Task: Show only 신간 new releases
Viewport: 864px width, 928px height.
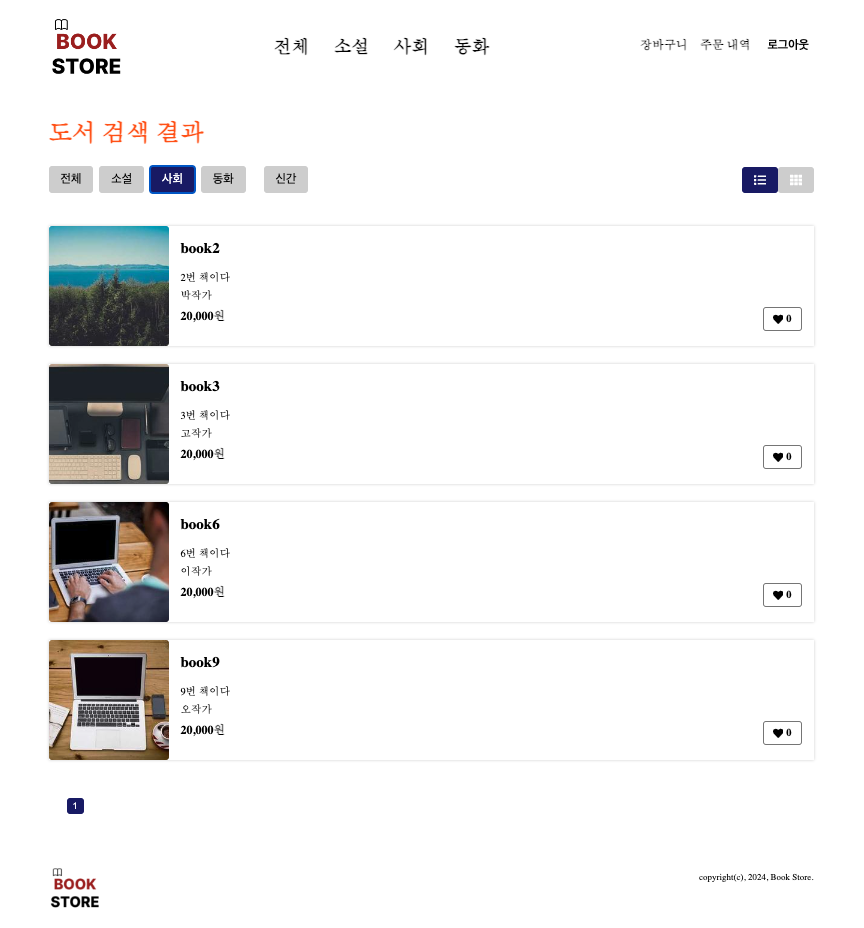Action: tap(286, 179)
